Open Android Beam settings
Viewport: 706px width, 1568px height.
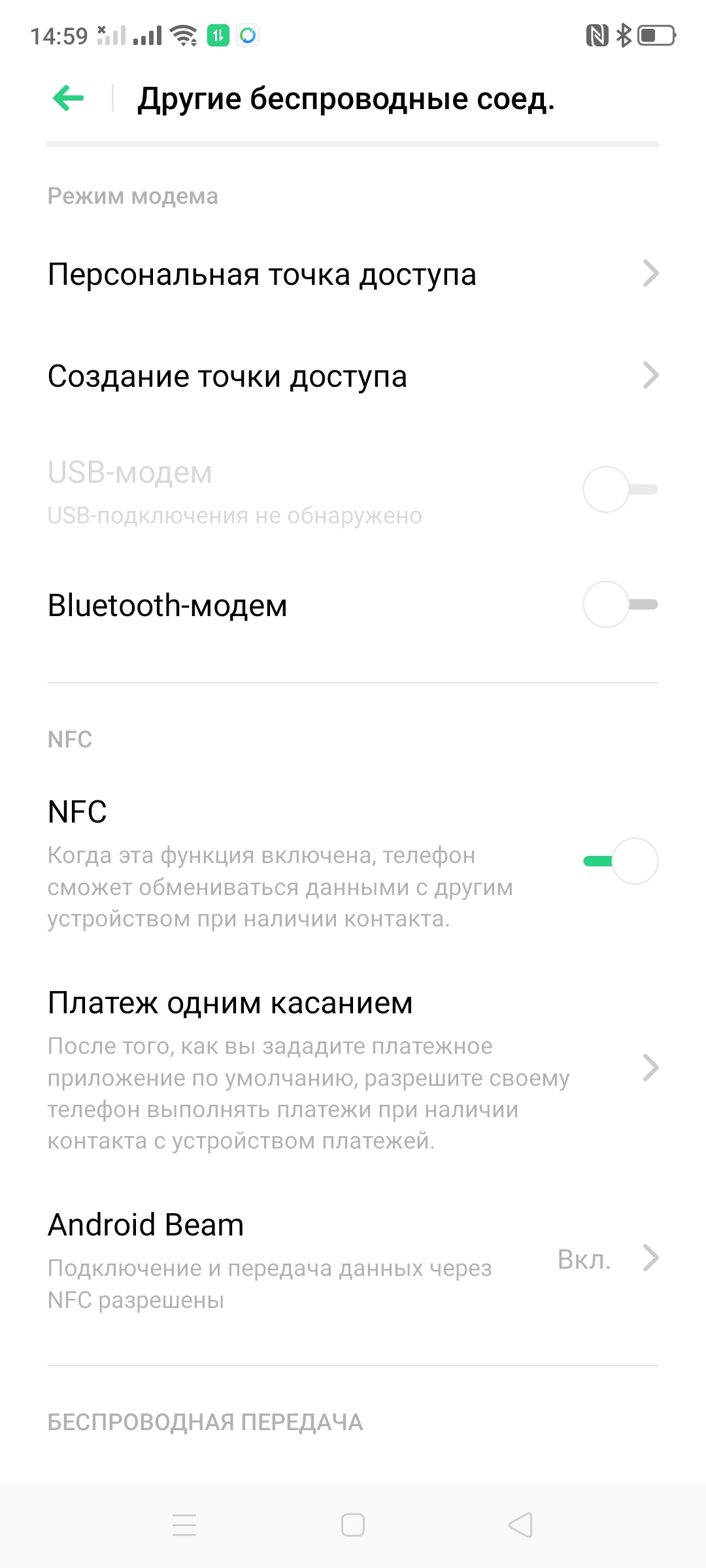coord(353,1258)
